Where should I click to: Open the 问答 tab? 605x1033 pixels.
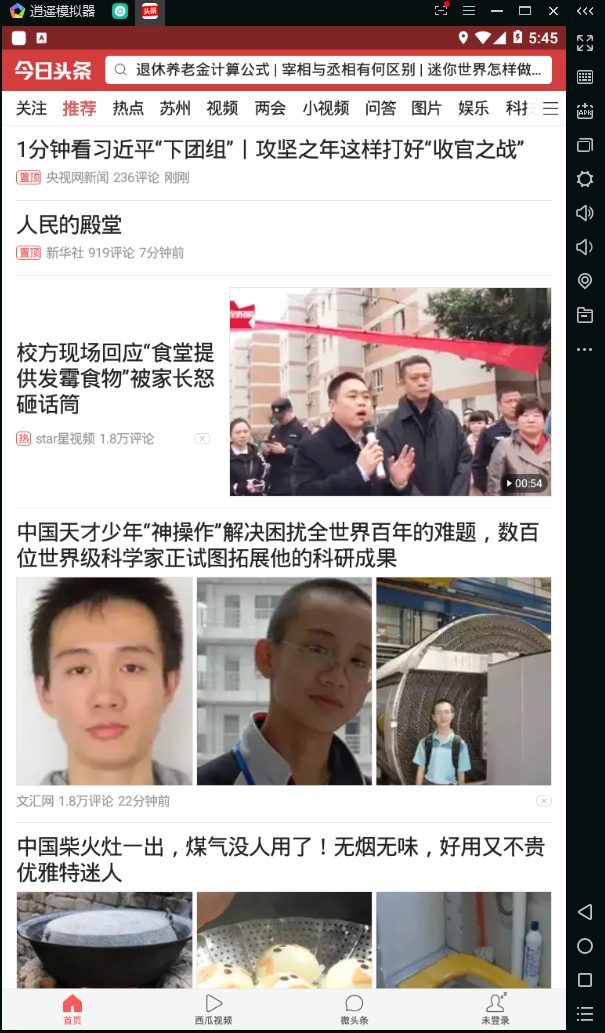(x=381, y=109)
